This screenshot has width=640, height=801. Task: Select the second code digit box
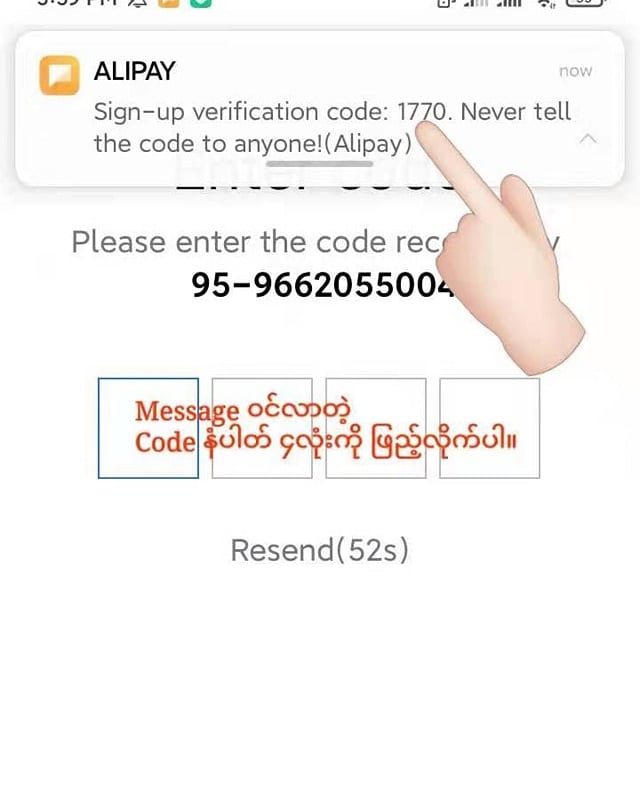pos(262,428)
